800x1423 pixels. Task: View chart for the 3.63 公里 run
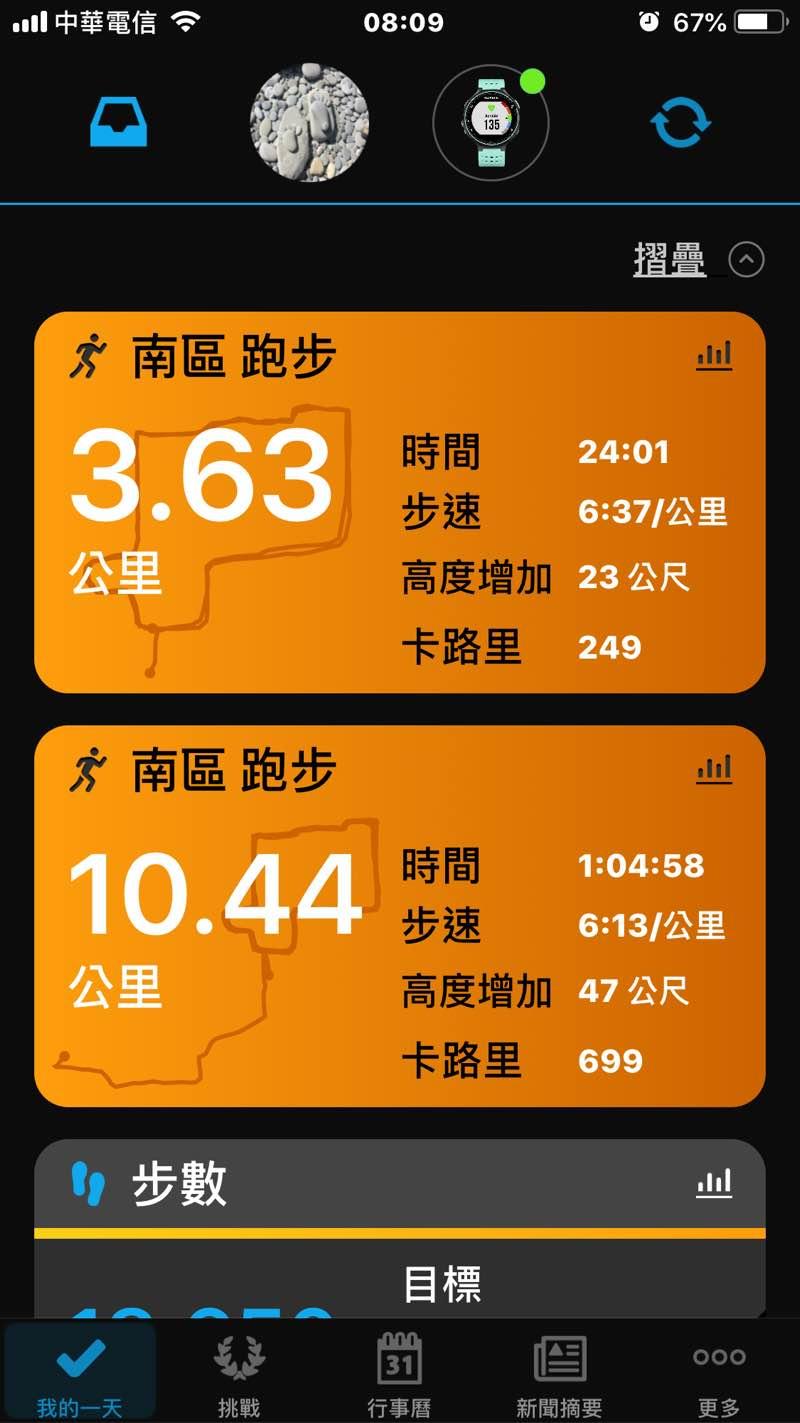click(714, 355)
